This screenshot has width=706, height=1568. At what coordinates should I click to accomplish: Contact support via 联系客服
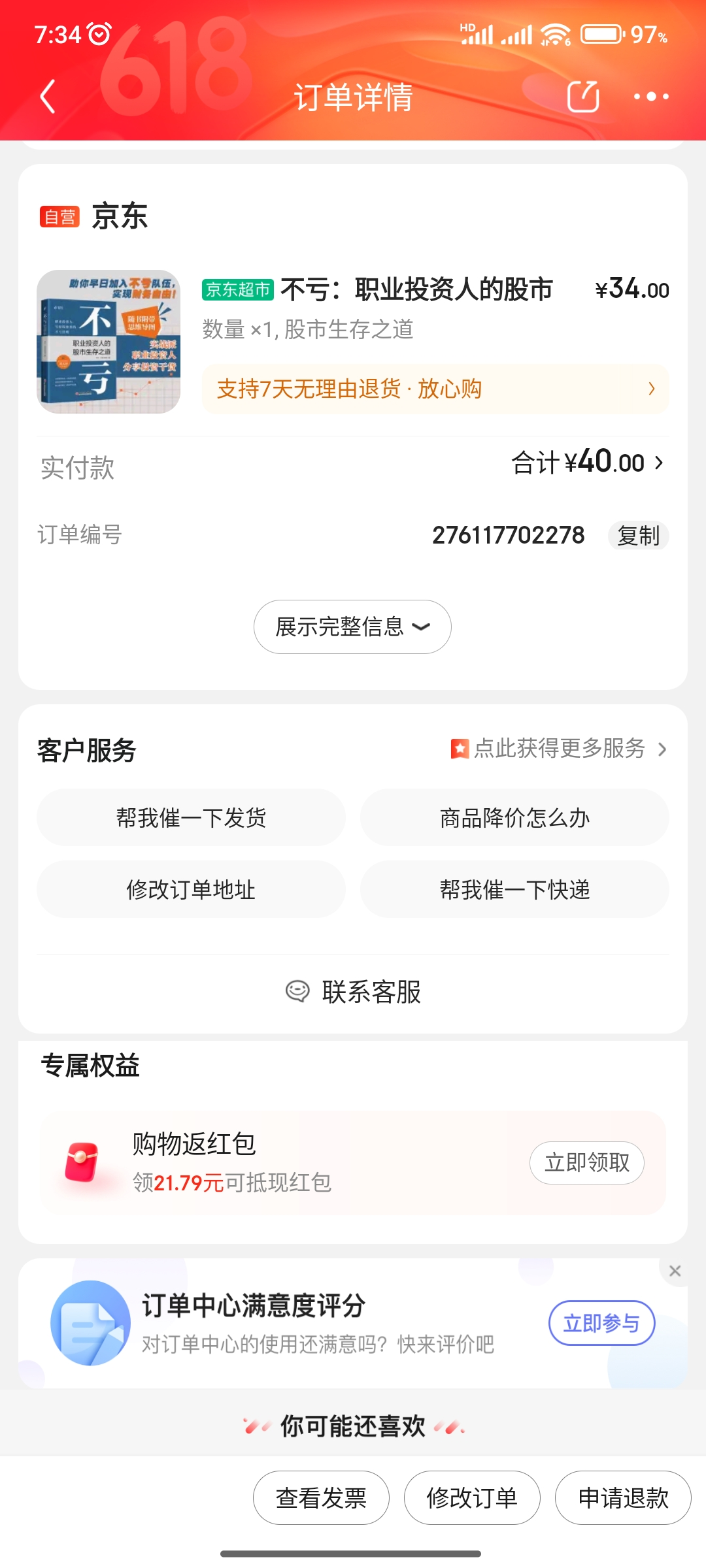tap(353, 992)
